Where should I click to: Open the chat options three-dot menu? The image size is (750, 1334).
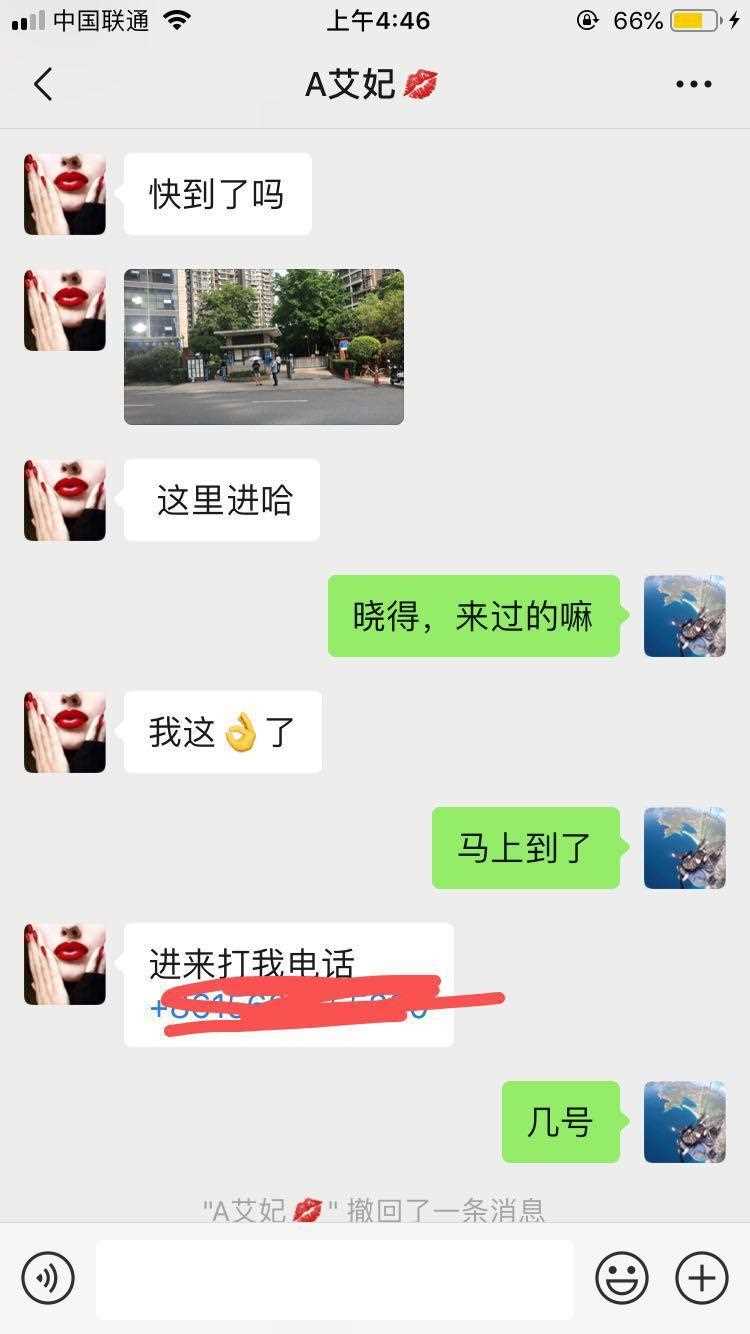coord(693,85)
